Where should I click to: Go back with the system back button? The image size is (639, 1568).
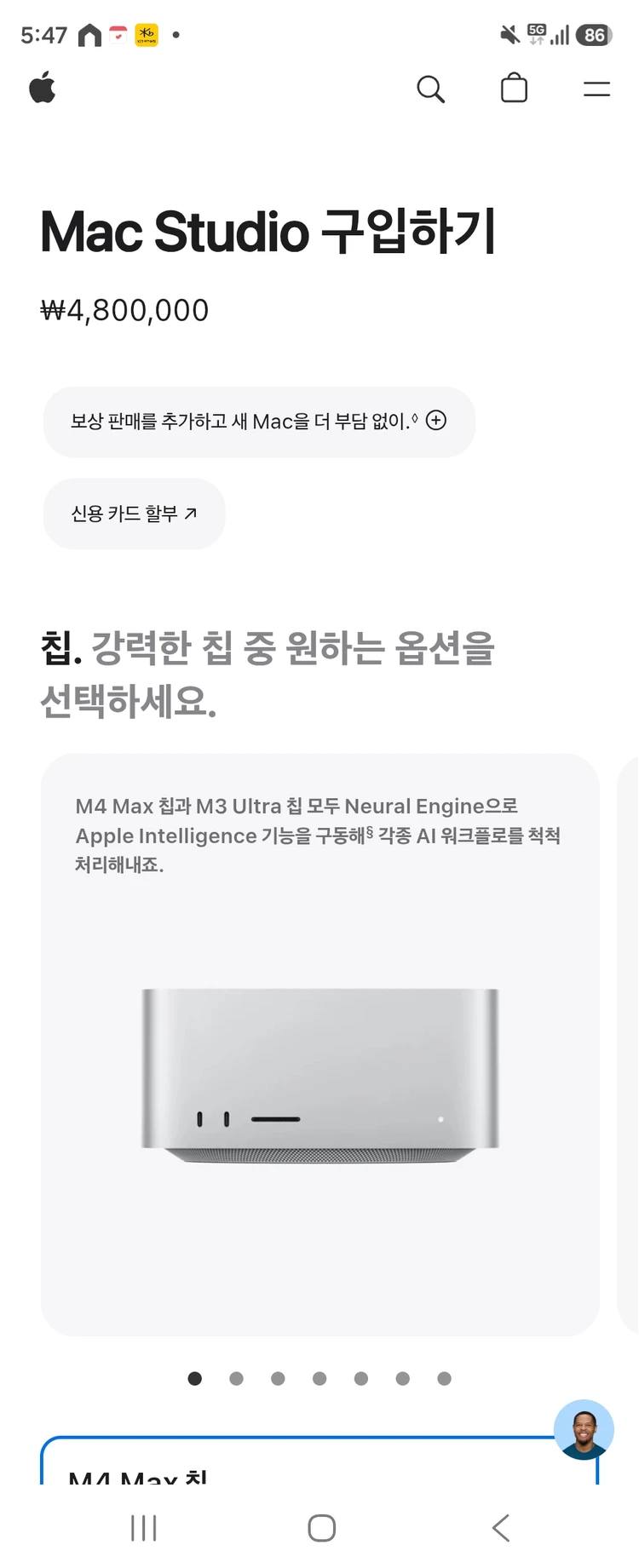coord(501,1528)
